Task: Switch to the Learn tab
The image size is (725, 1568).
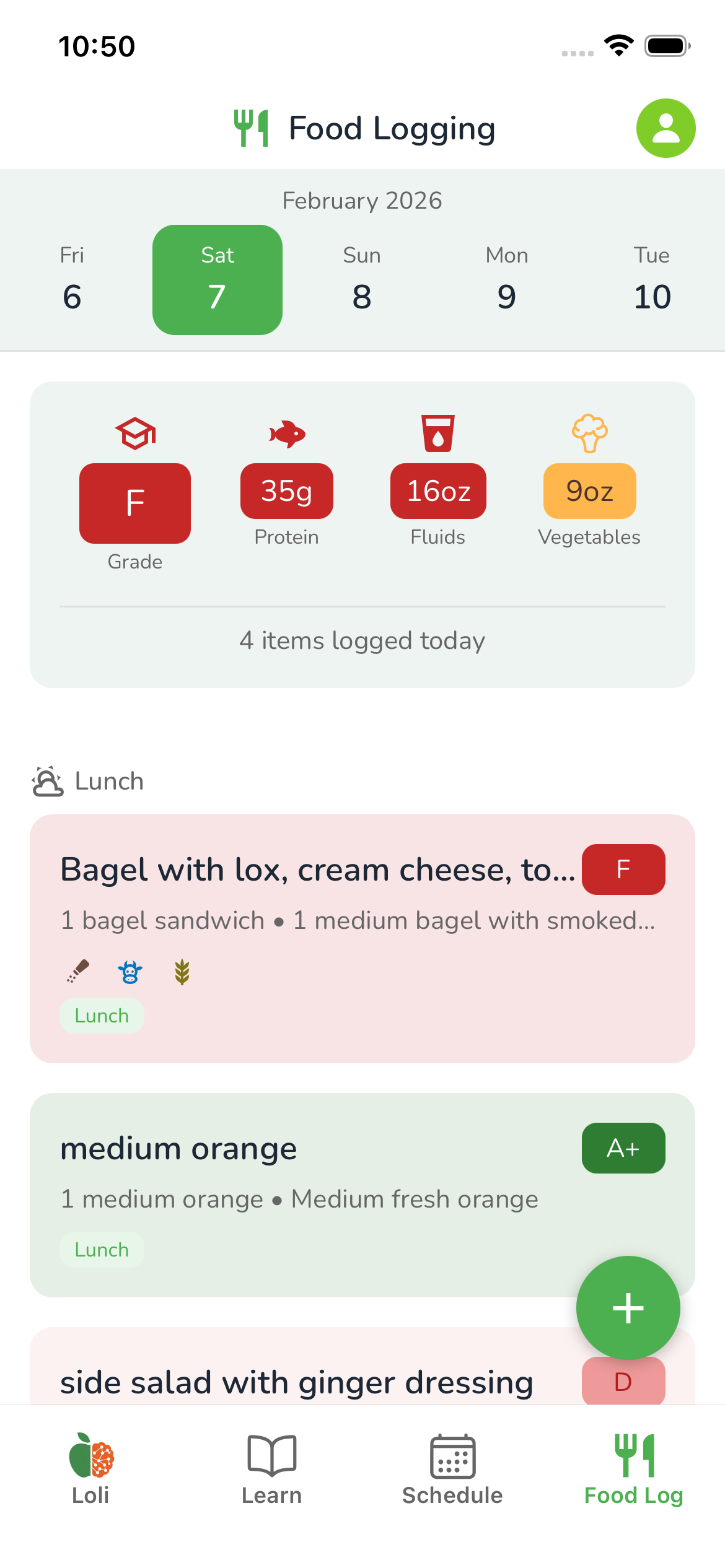Action: tap(271, 1469)
